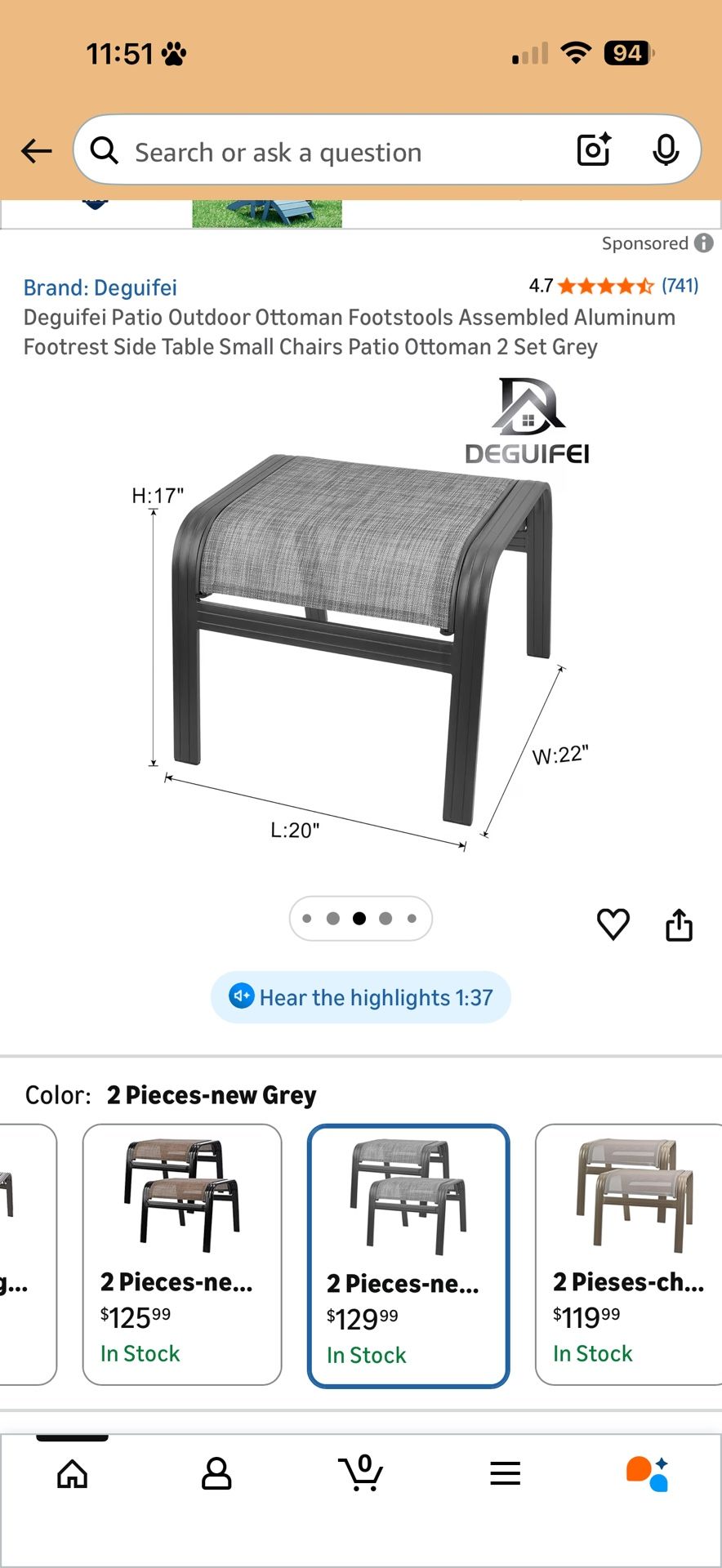The width and height of the screenshot is (722, 1568).
Task: Add the ottoman to a wish list
Action: [x=613, y=924]
